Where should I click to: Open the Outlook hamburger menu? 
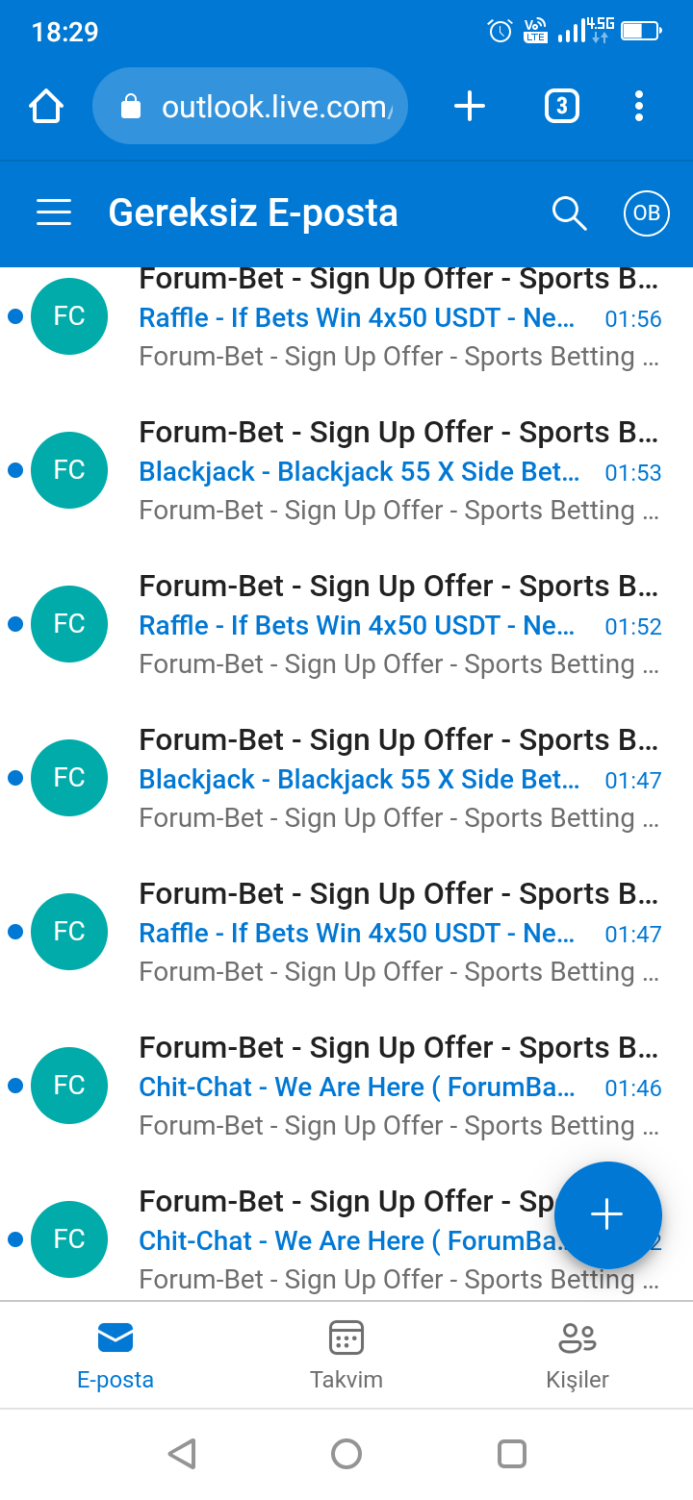pyautogui.click(x=54, y=213)
